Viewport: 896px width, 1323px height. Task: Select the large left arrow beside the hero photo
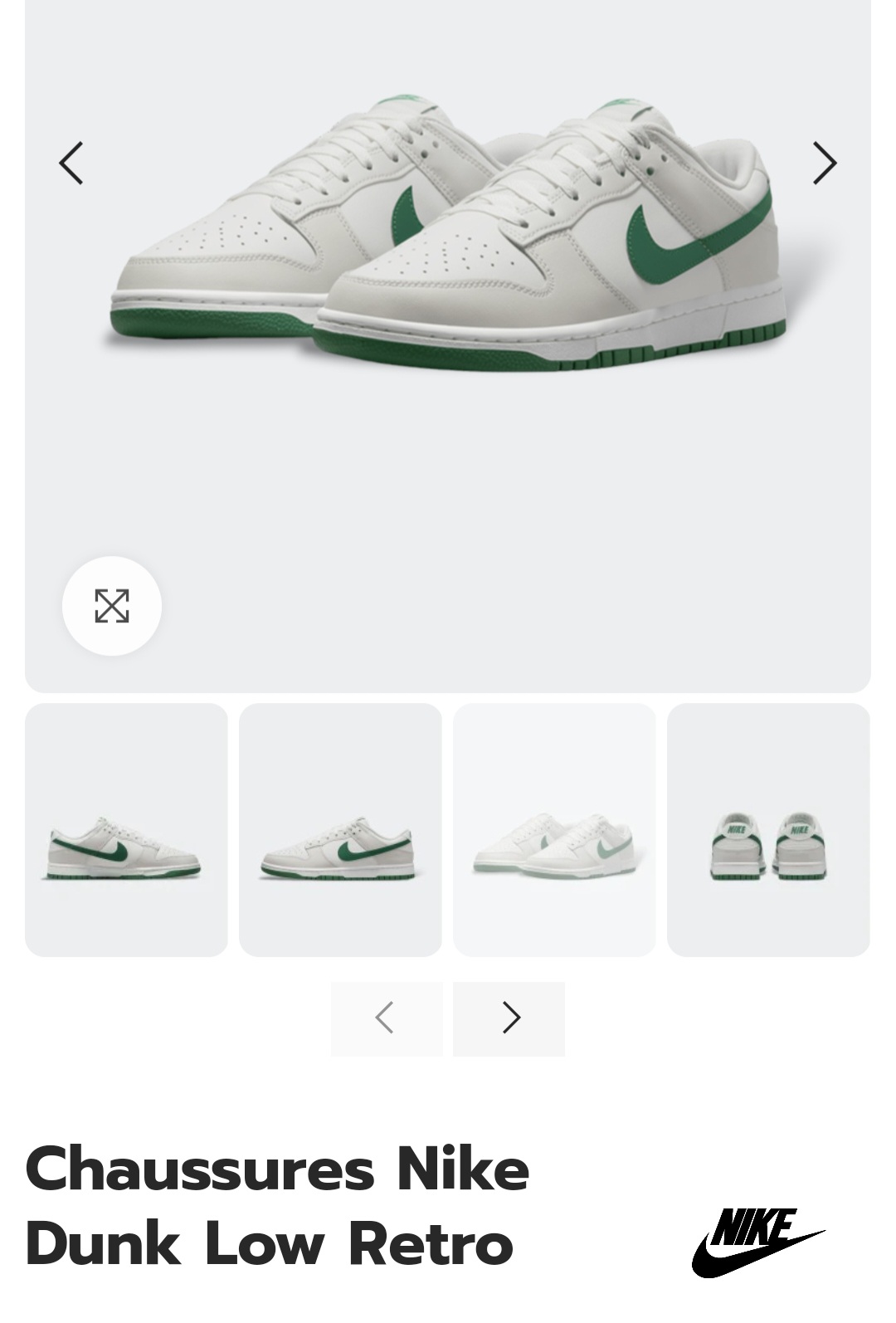tap(71, 162)
